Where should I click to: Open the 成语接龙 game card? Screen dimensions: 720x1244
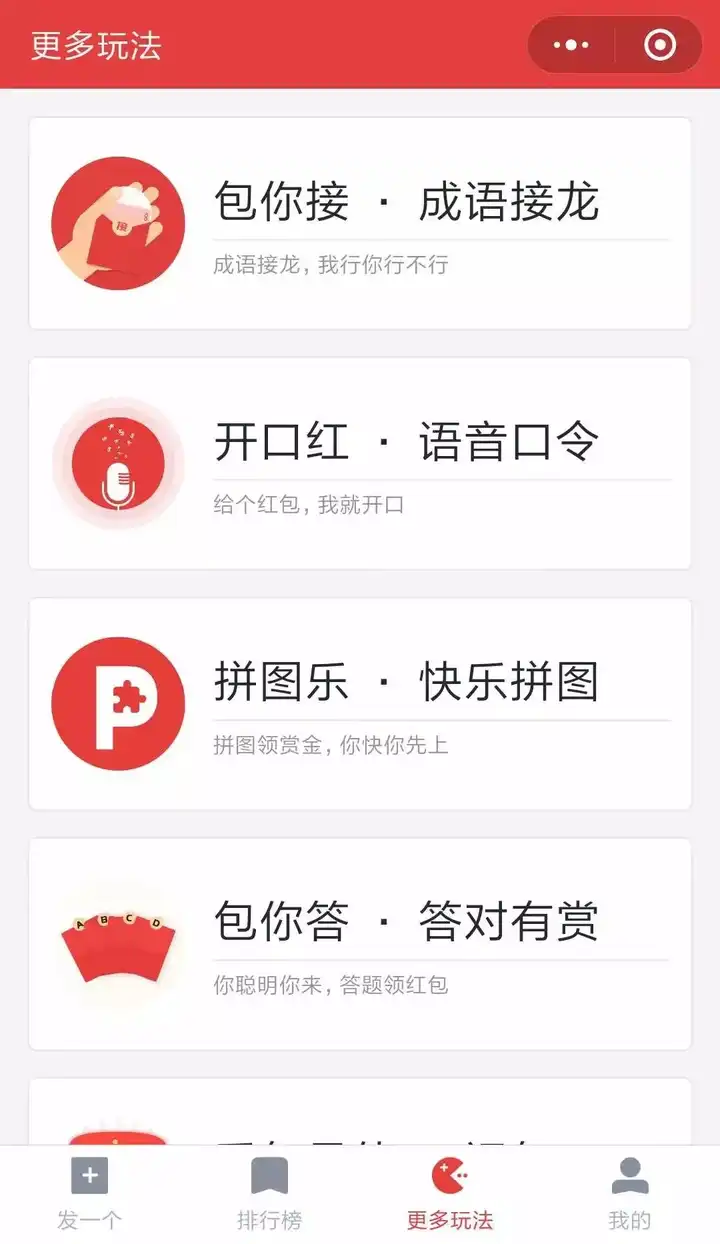pos(360,222)
